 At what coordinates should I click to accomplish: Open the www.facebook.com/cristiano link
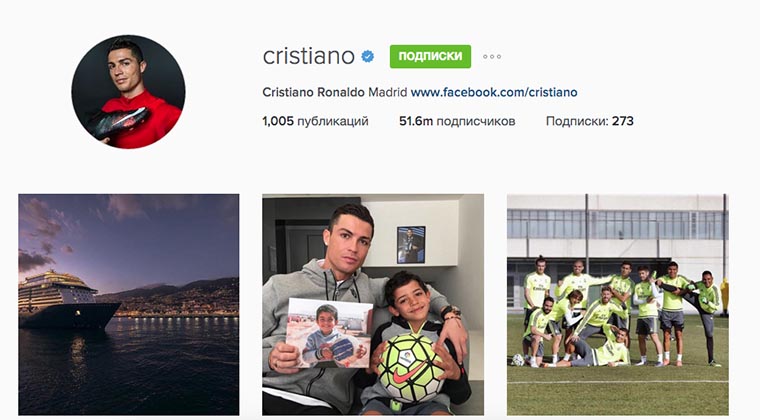pos(494,92)
